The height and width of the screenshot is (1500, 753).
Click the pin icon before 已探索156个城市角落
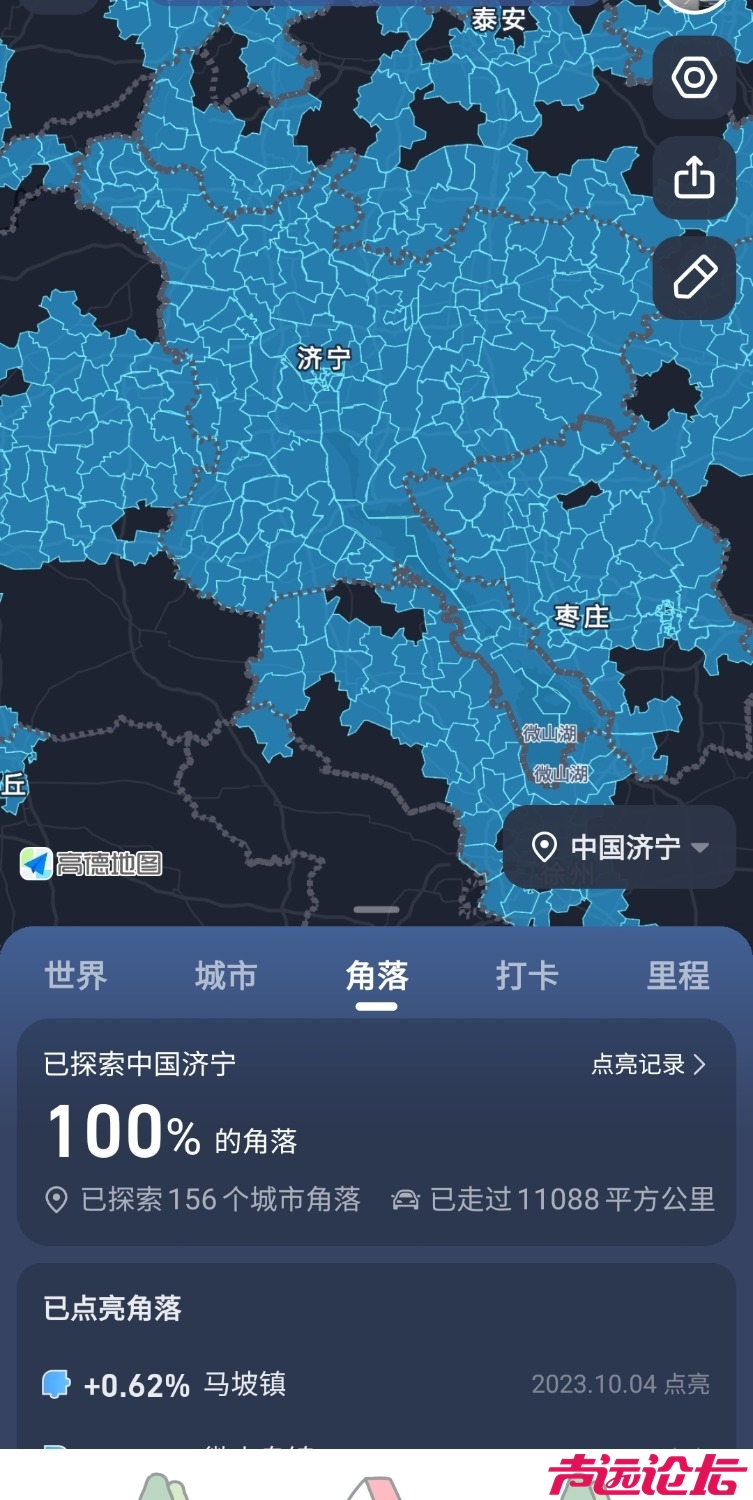(x=57, y=1198)
